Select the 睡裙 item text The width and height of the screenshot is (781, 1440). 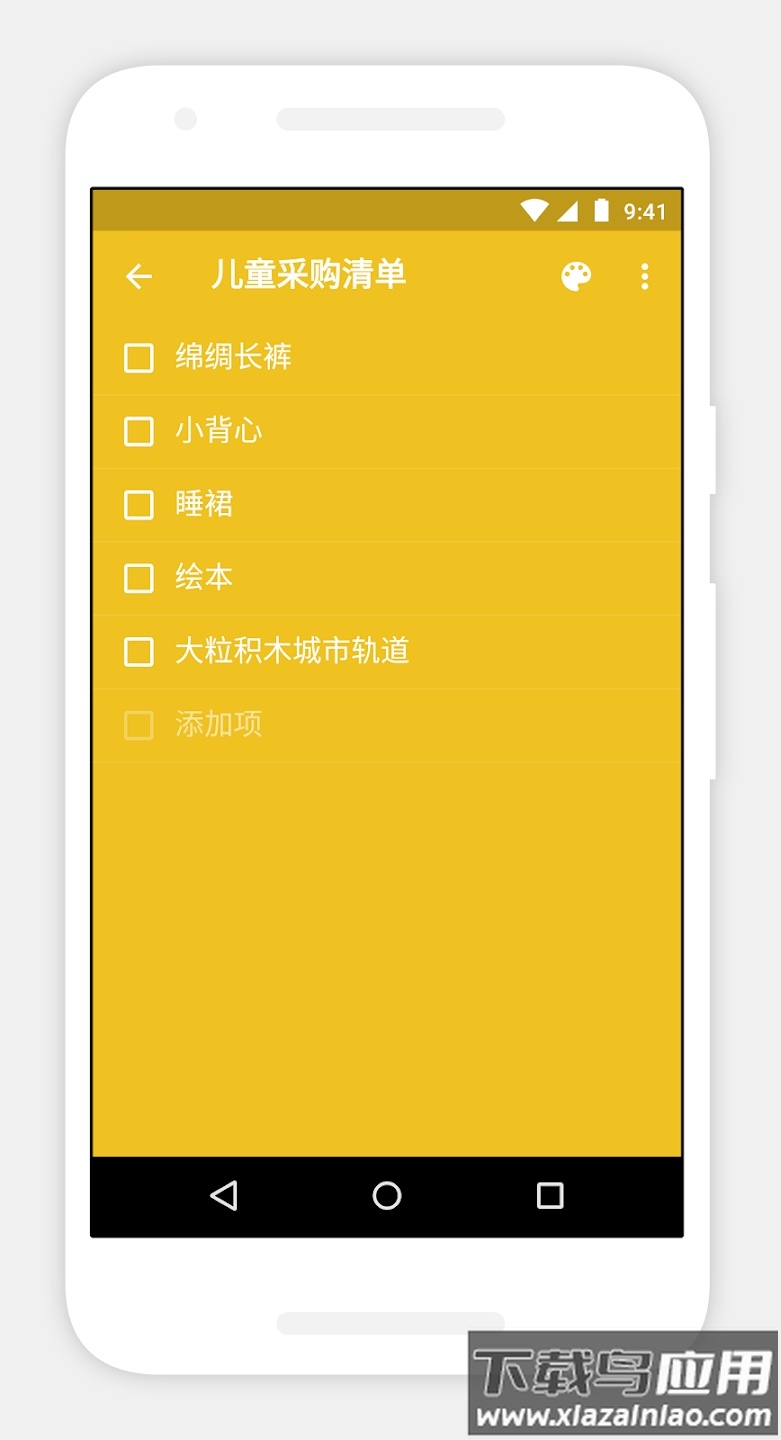pyautogui.click(x=203, y=505)
